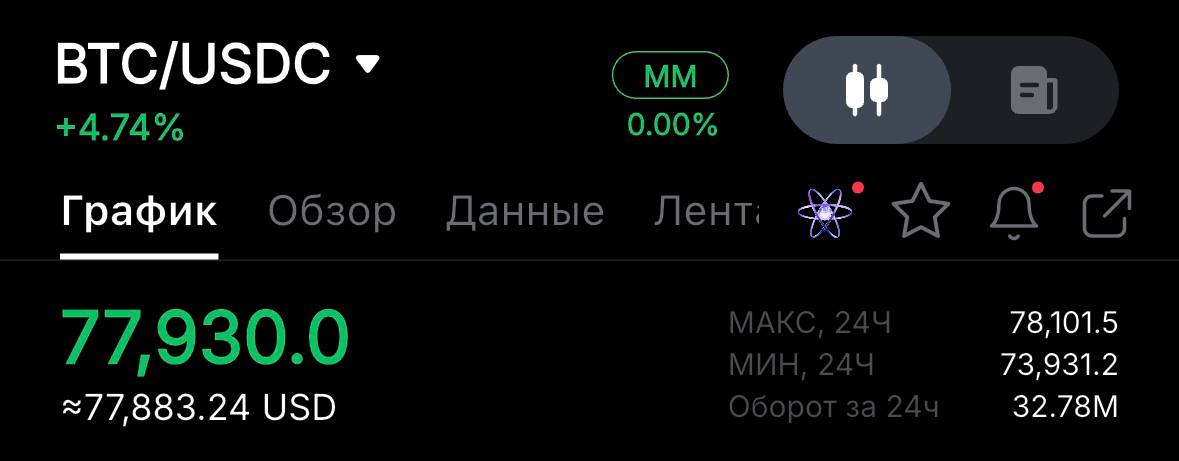Add BTC/USDC to favorites
The height and width of the screenshot is (461, 1179).
(x=919, y=212)
